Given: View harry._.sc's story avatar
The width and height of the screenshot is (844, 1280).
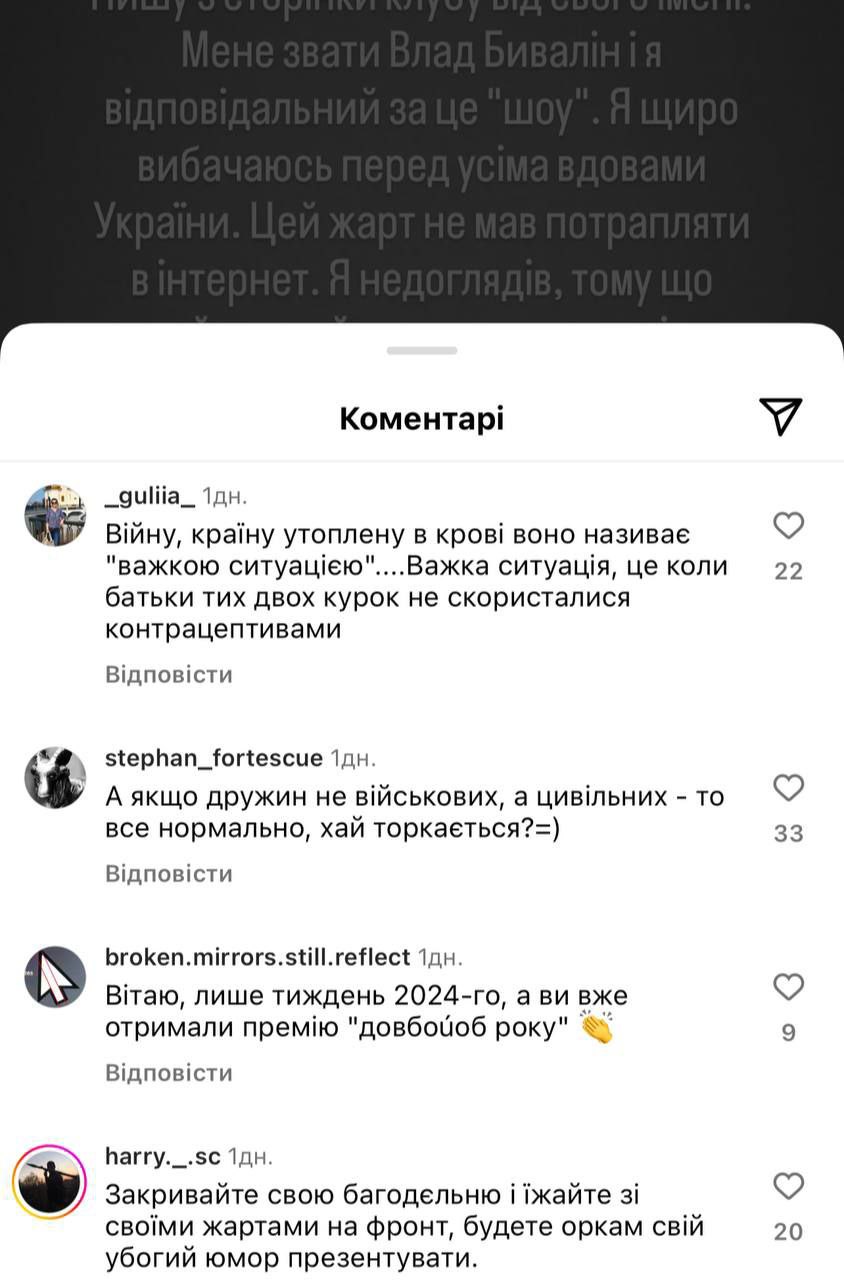Looking at the screenshot, I should (49, 1182).
